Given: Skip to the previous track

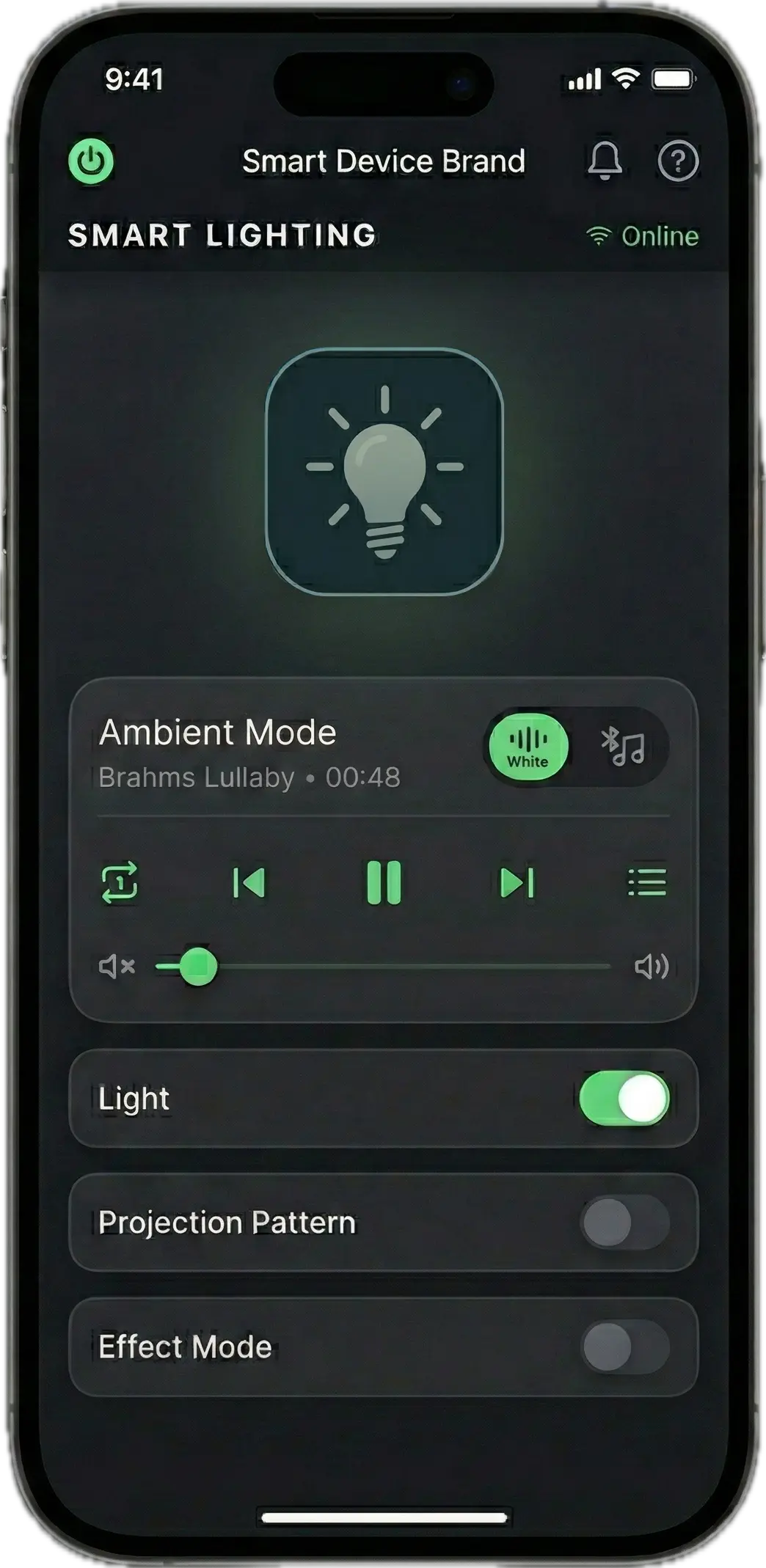Looking at the screenshot, I should pyautogui.click(x=249, y=882).
